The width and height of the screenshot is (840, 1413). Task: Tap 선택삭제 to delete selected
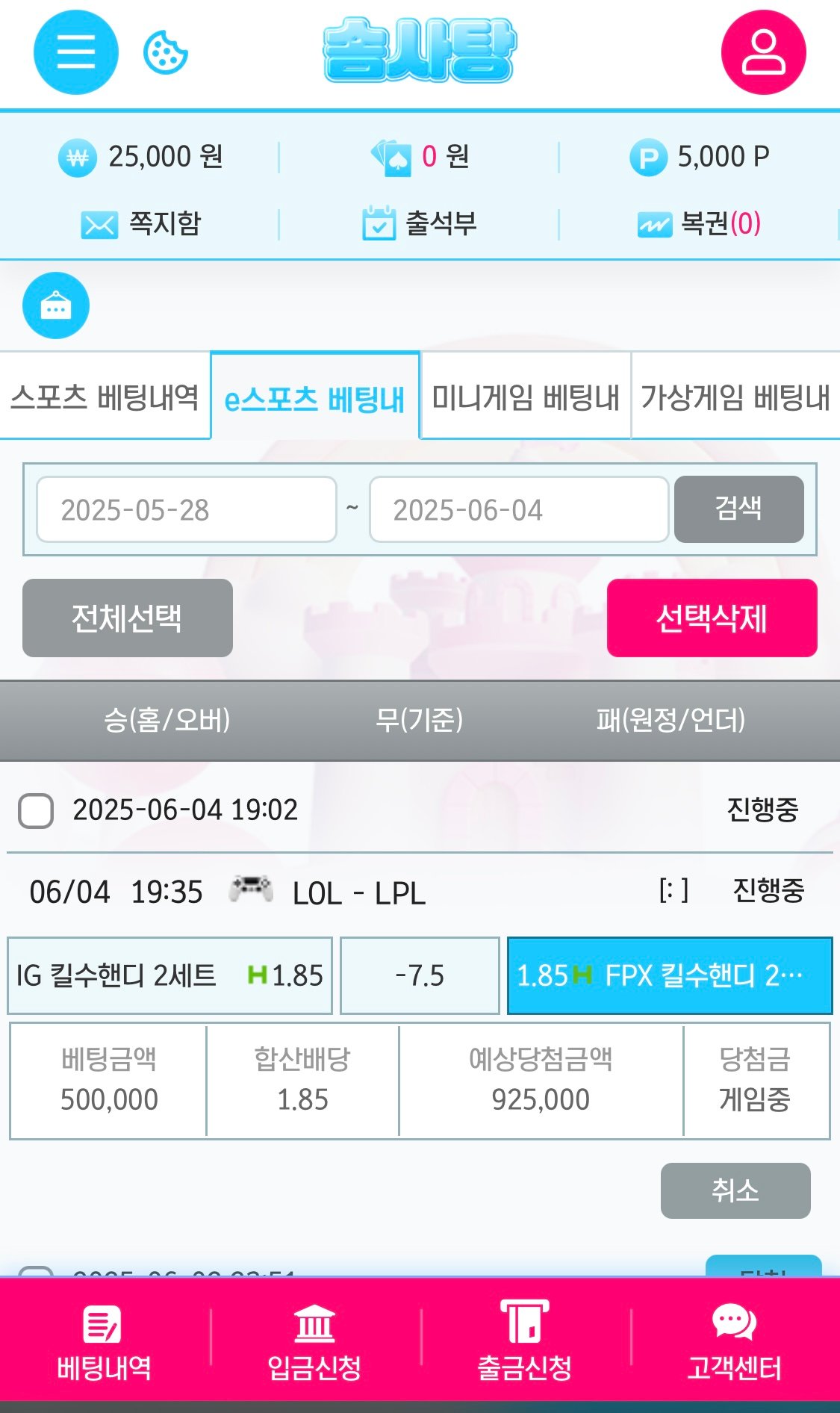tap(712, 618)
